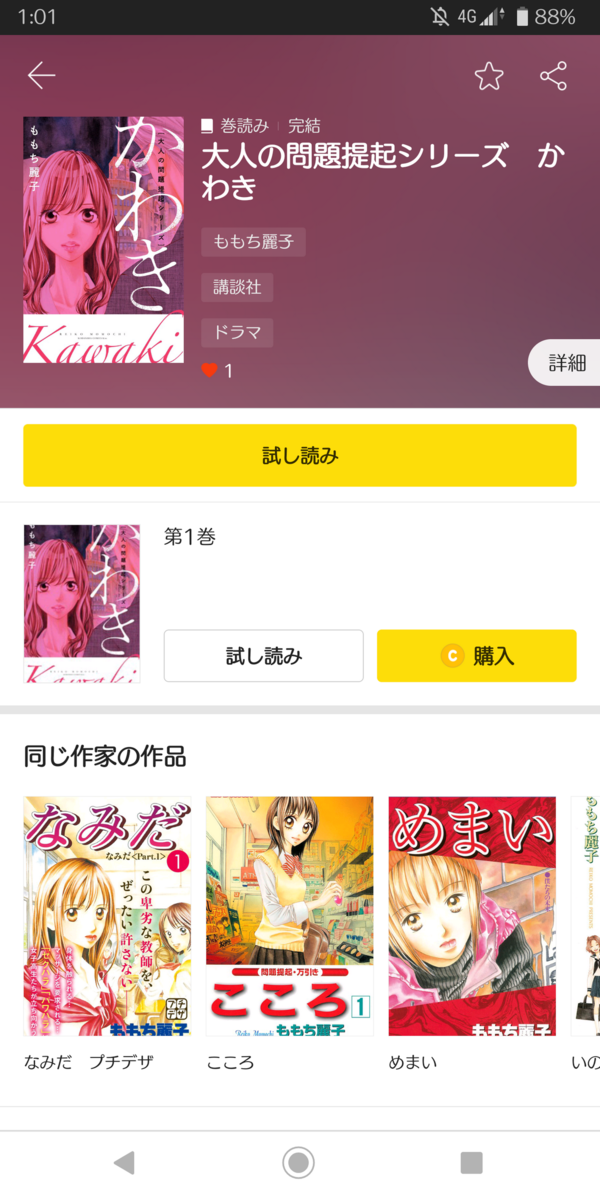This screenshot has height=1200, width=600.
Task: Start the yellow 試し読み trial read
Action: click(300, 456)
